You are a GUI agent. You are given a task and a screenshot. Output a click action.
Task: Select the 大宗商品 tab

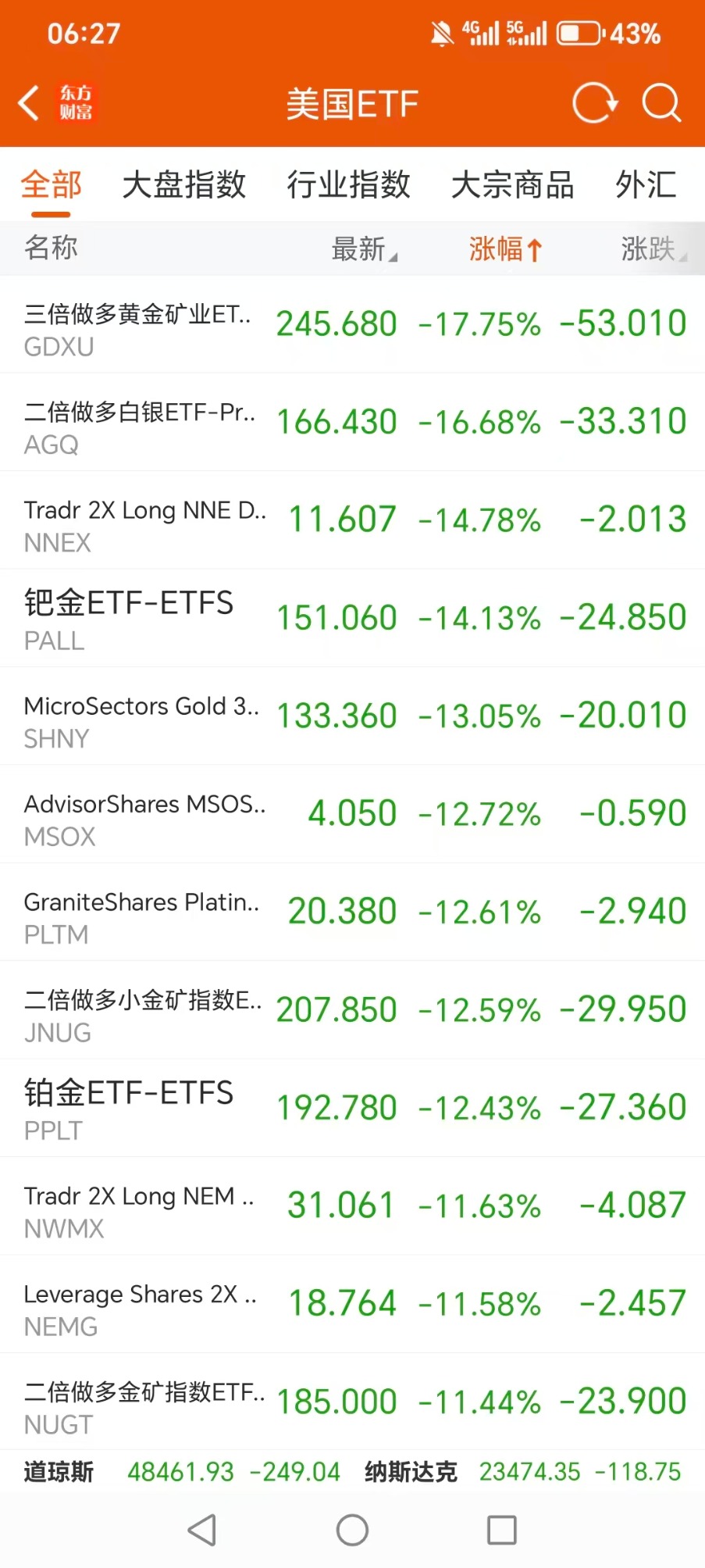[x=512, y=185]
